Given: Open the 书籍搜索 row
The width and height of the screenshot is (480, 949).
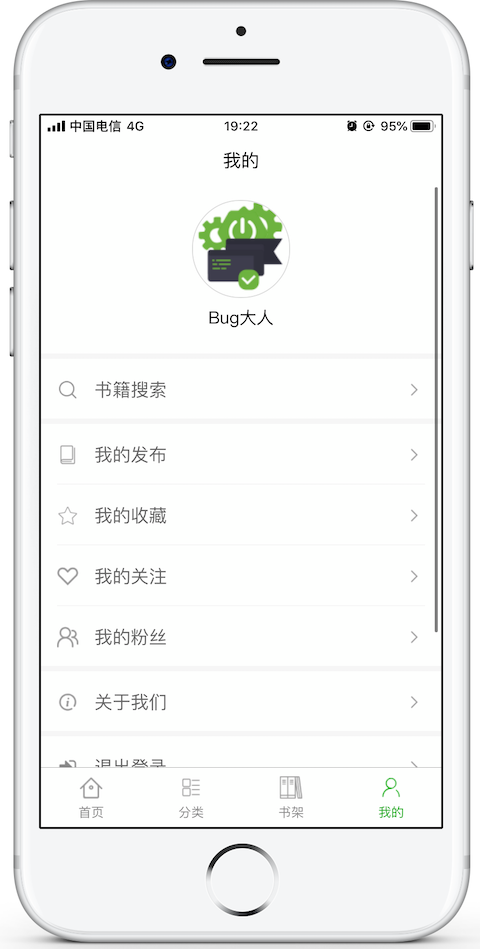Looking at the screenshot, I should pyautogui.click(x=240, y=389).
